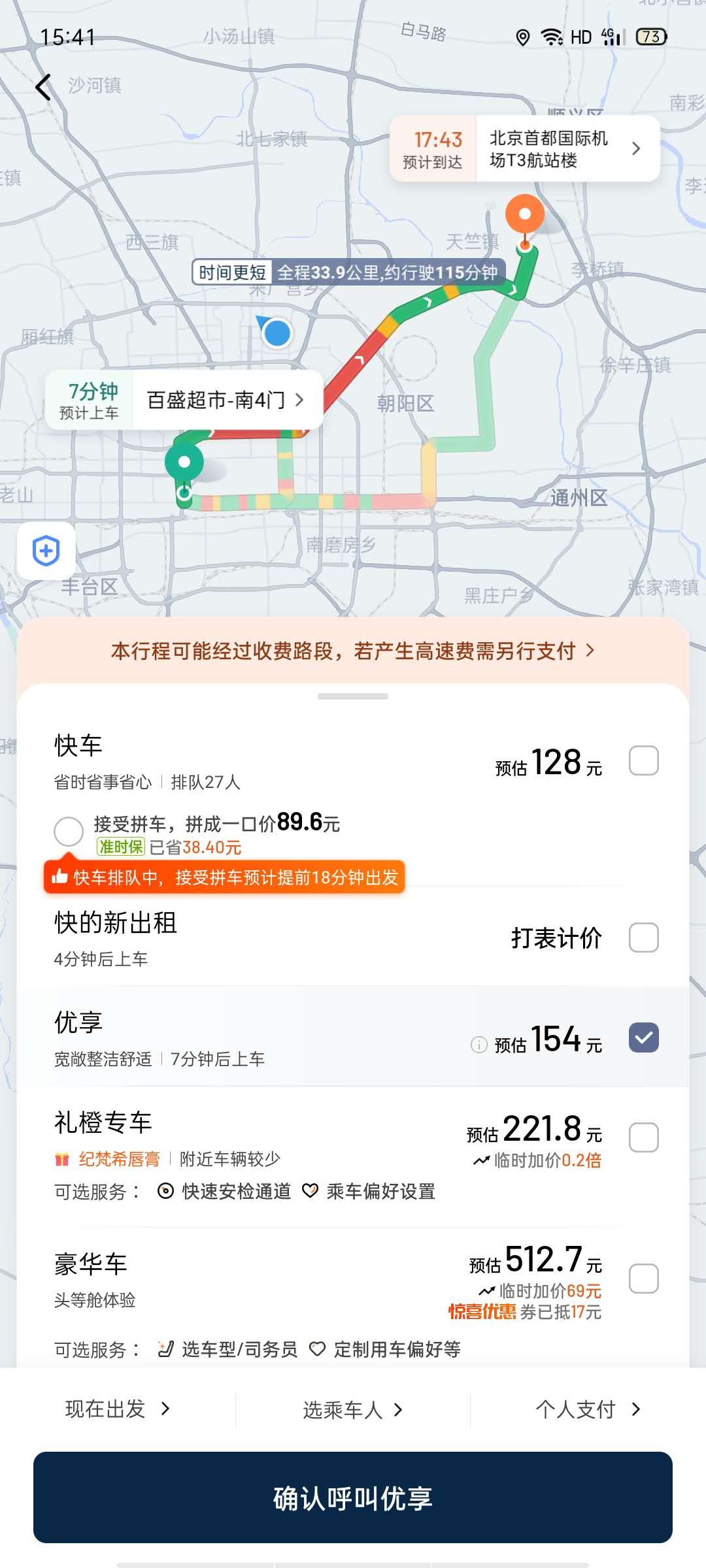Open 选乘车人 passenger selector

352,1410
